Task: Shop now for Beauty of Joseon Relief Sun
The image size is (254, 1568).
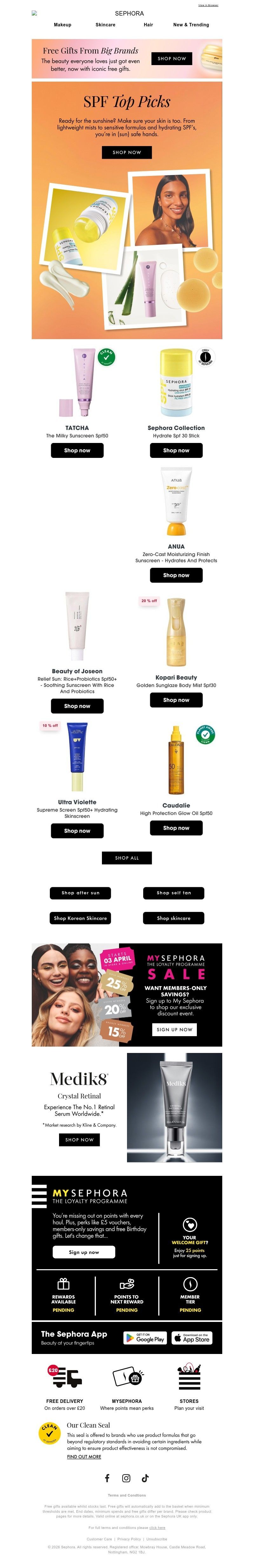Action: [77, 706]
